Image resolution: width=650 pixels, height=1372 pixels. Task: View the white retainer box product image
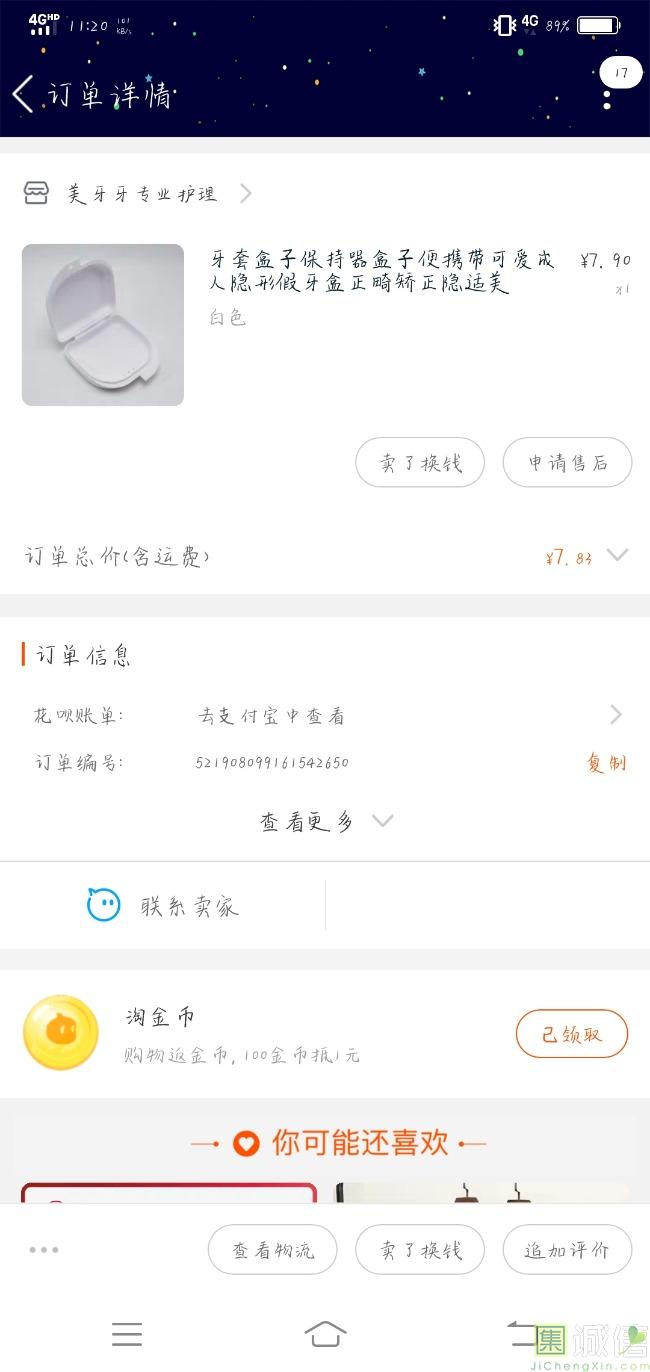pos(103,325)
